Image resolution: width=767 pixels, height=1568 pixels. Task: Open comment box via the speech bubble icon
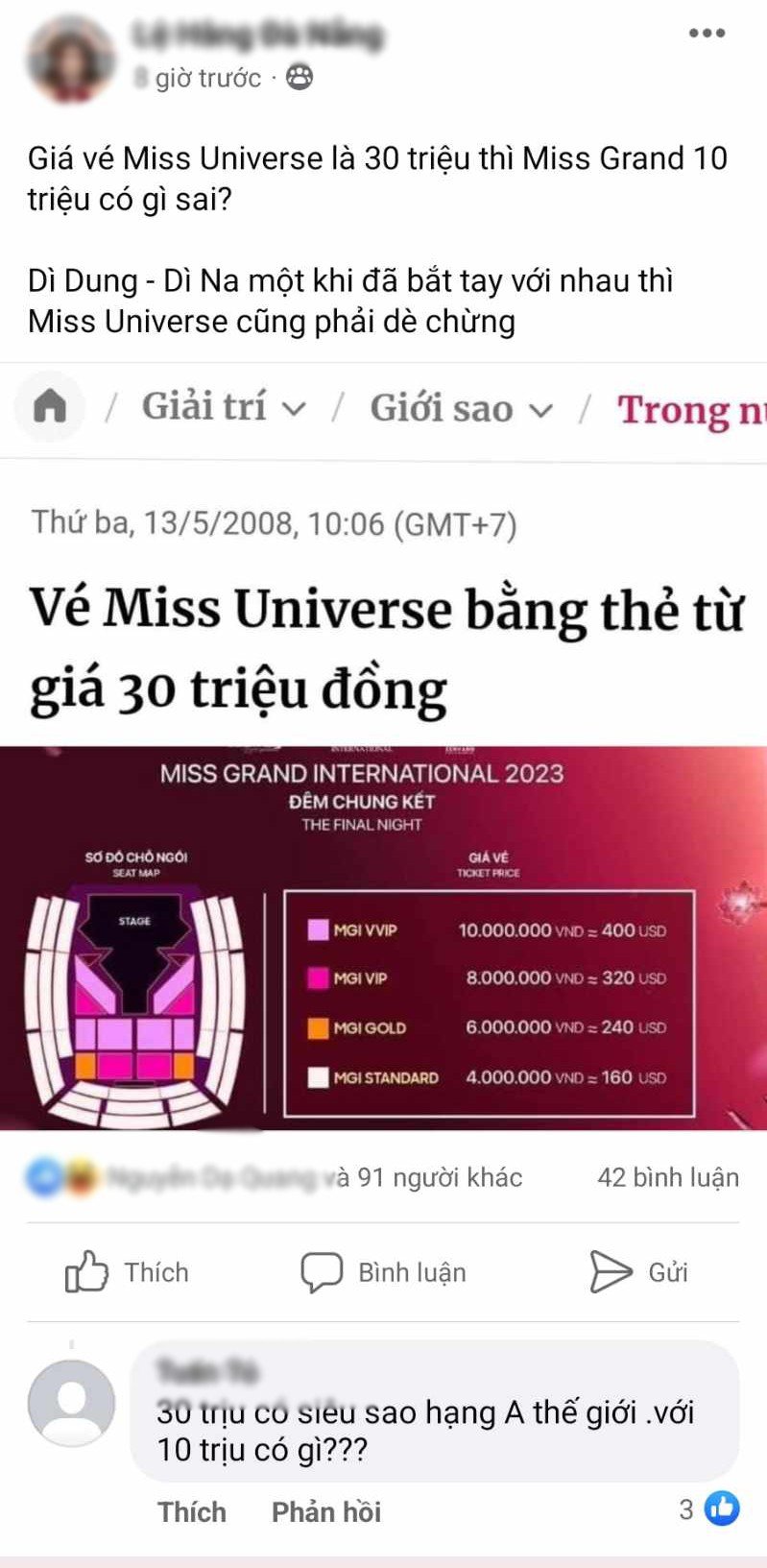[319, 1270]
